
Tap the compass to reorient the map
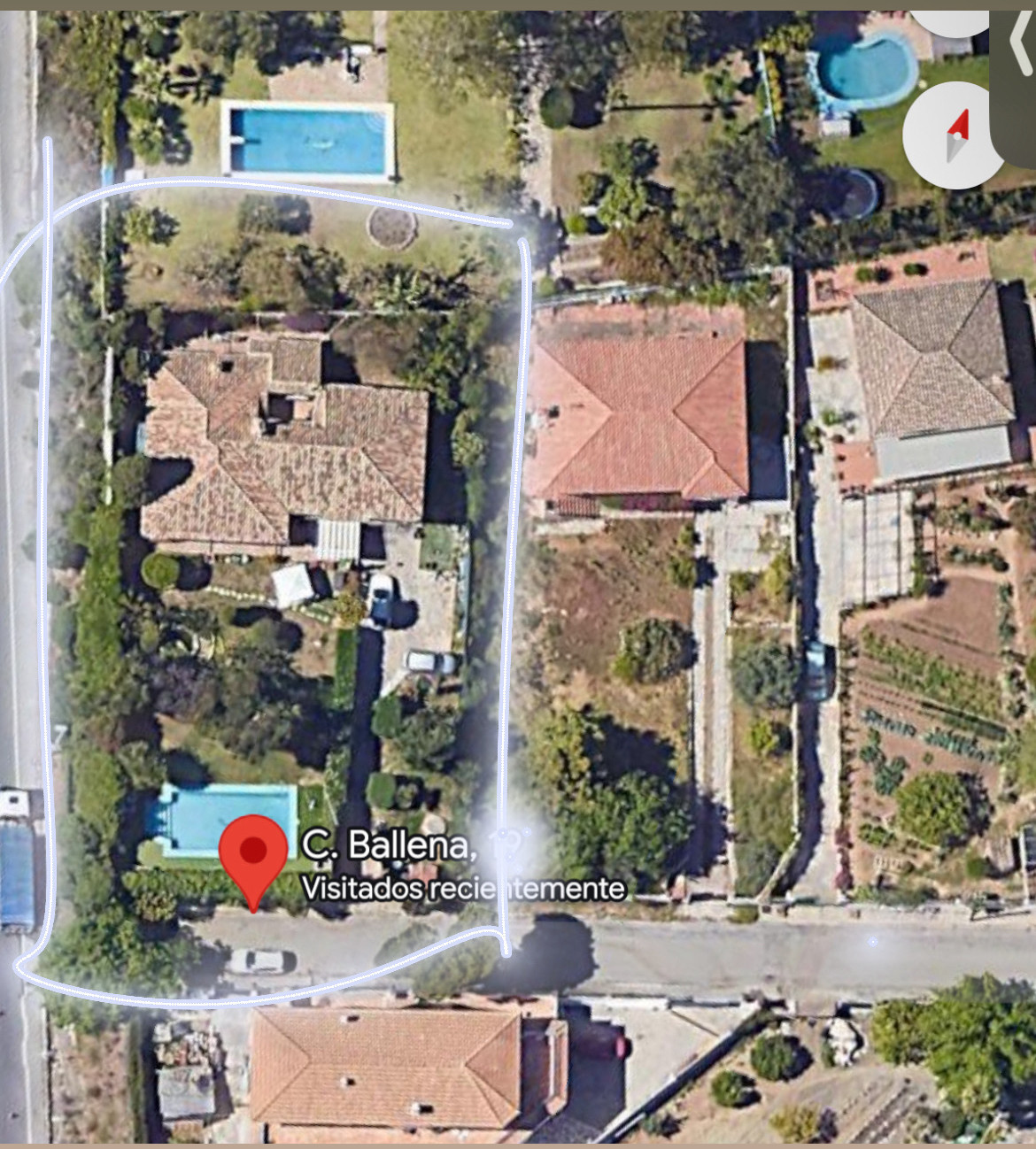[x=953, y=135]
